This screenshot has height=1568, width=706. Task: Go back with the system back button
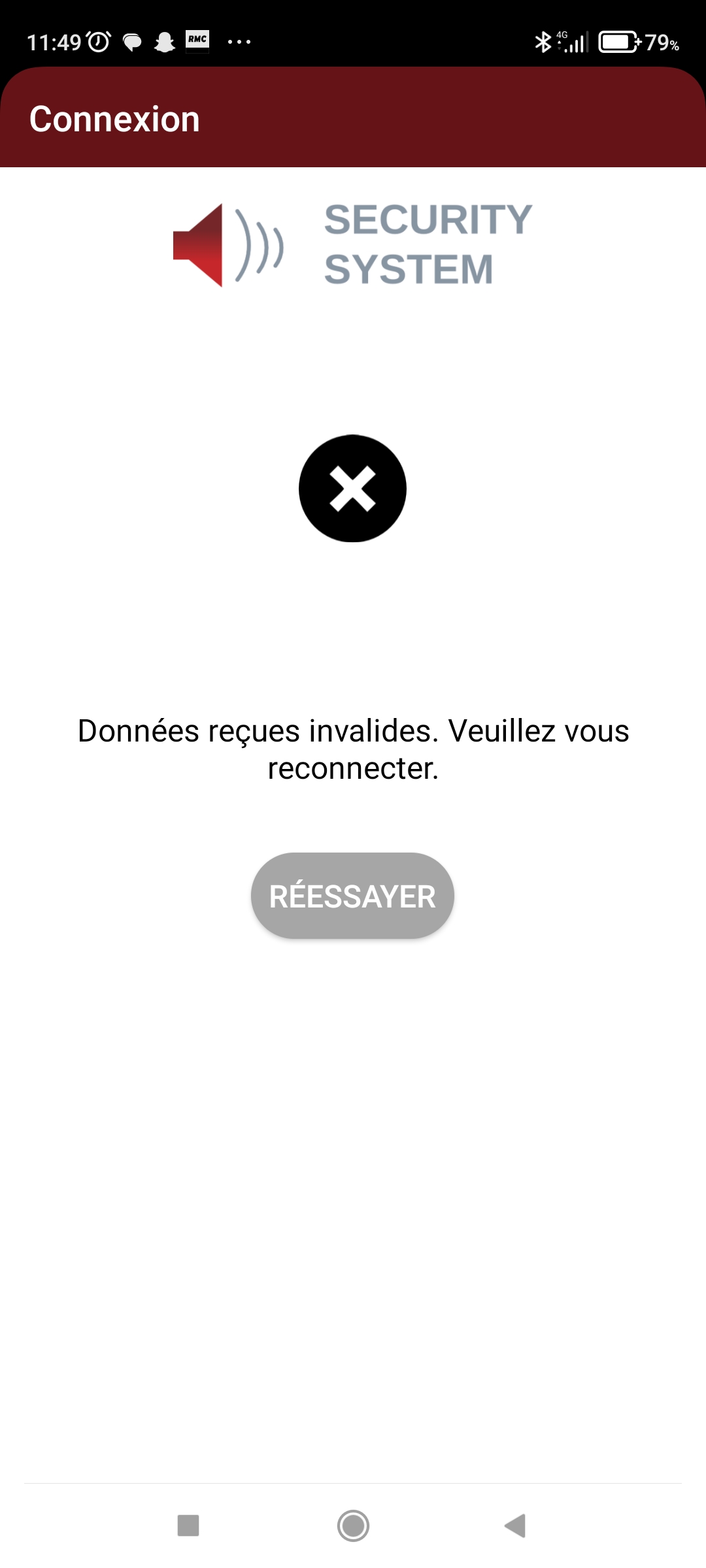[516, 1526]
